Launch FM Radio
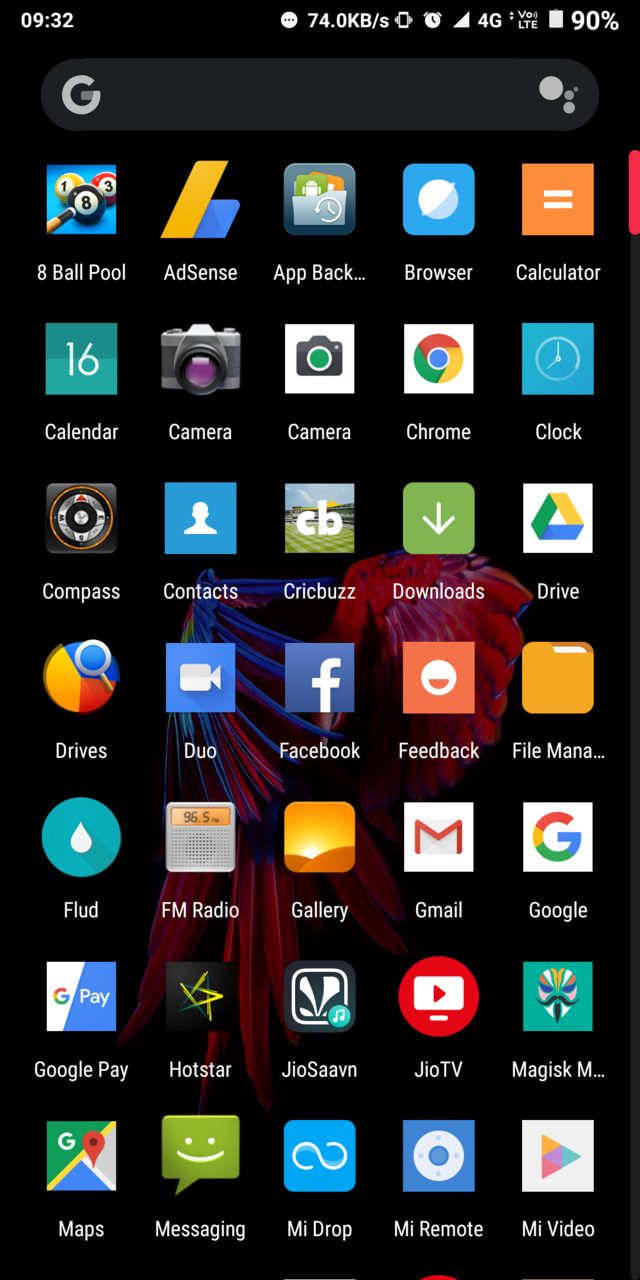Screen dimensions: 640x1280 tap(200, 837)
